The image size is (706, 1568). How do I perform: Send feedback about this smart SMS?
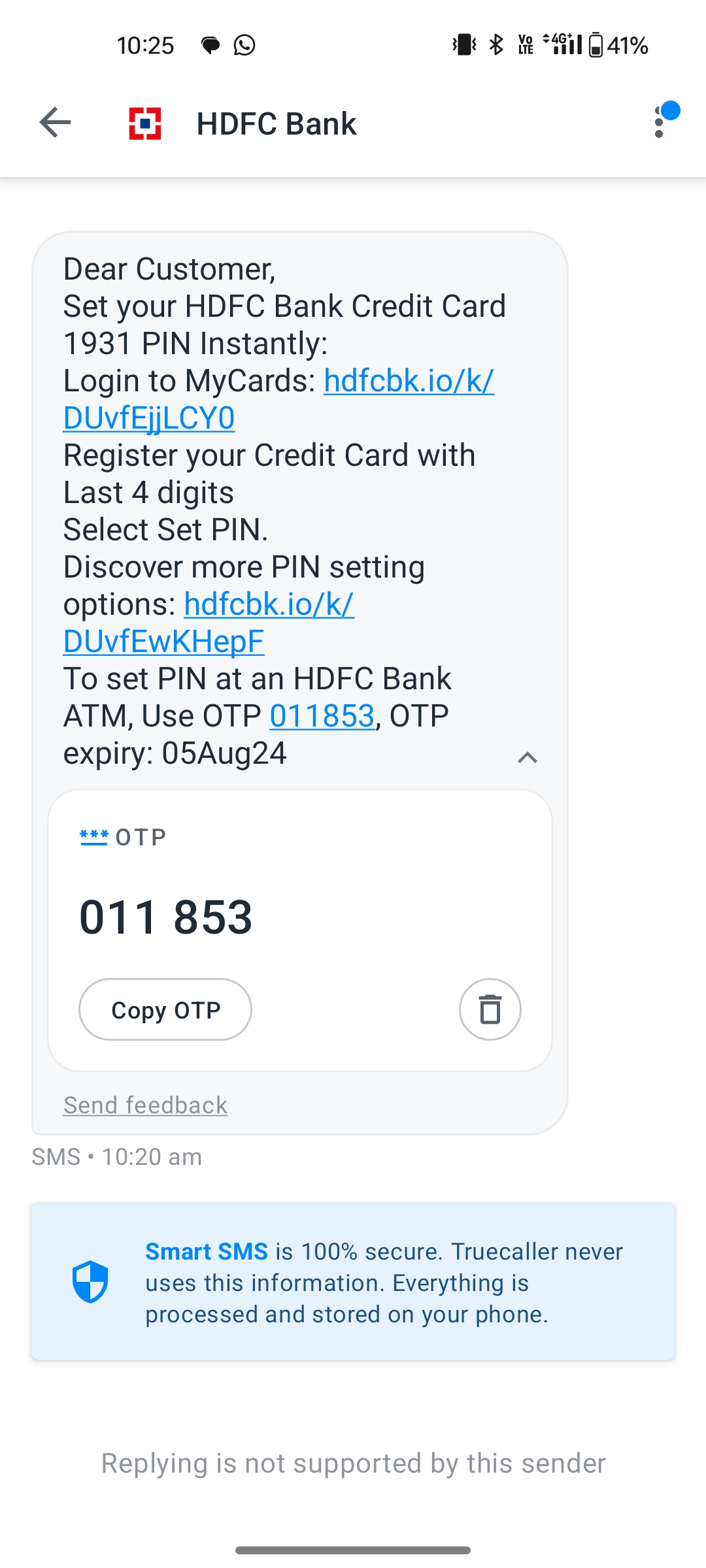145,1105
